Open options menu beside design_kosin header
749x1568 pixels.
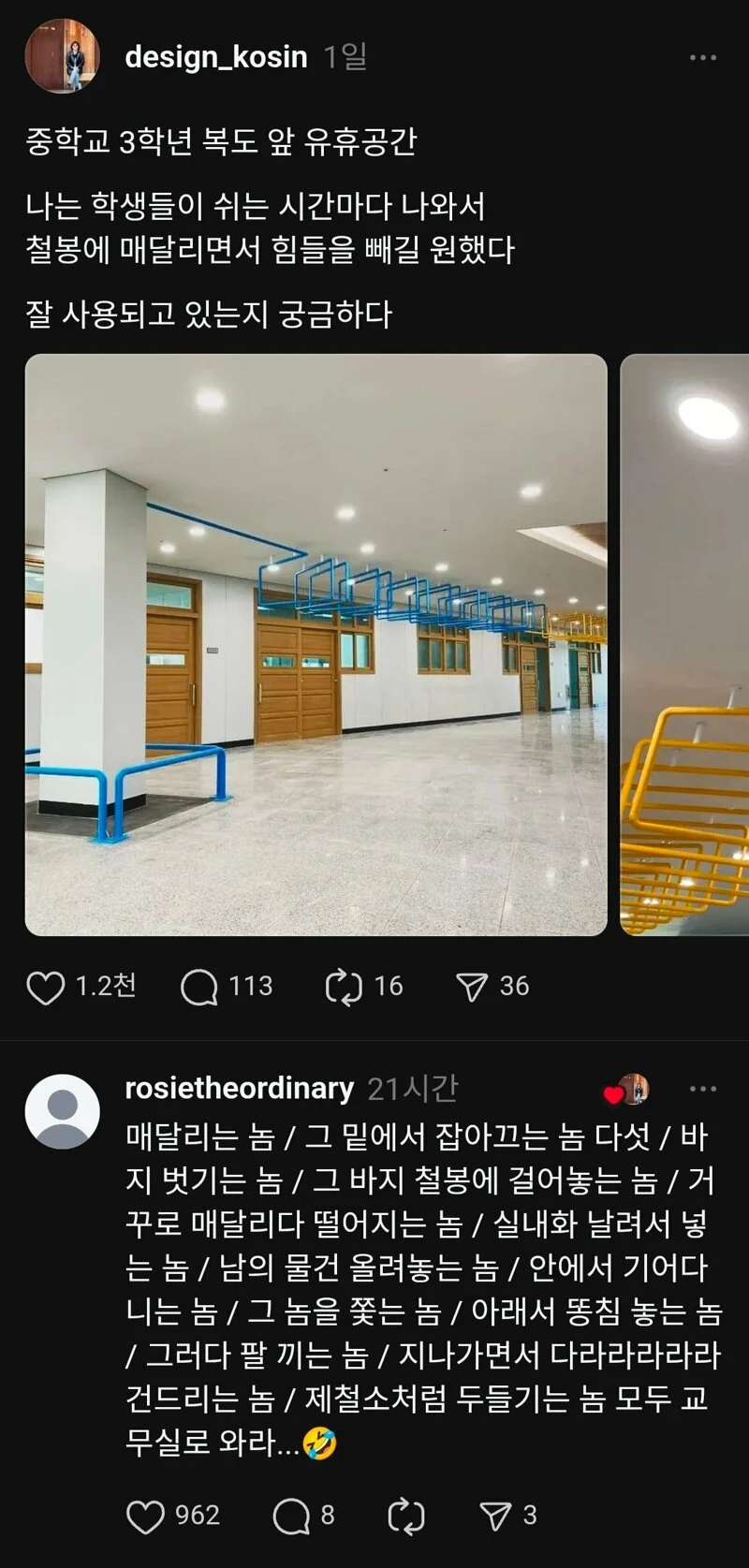point(701,55)
